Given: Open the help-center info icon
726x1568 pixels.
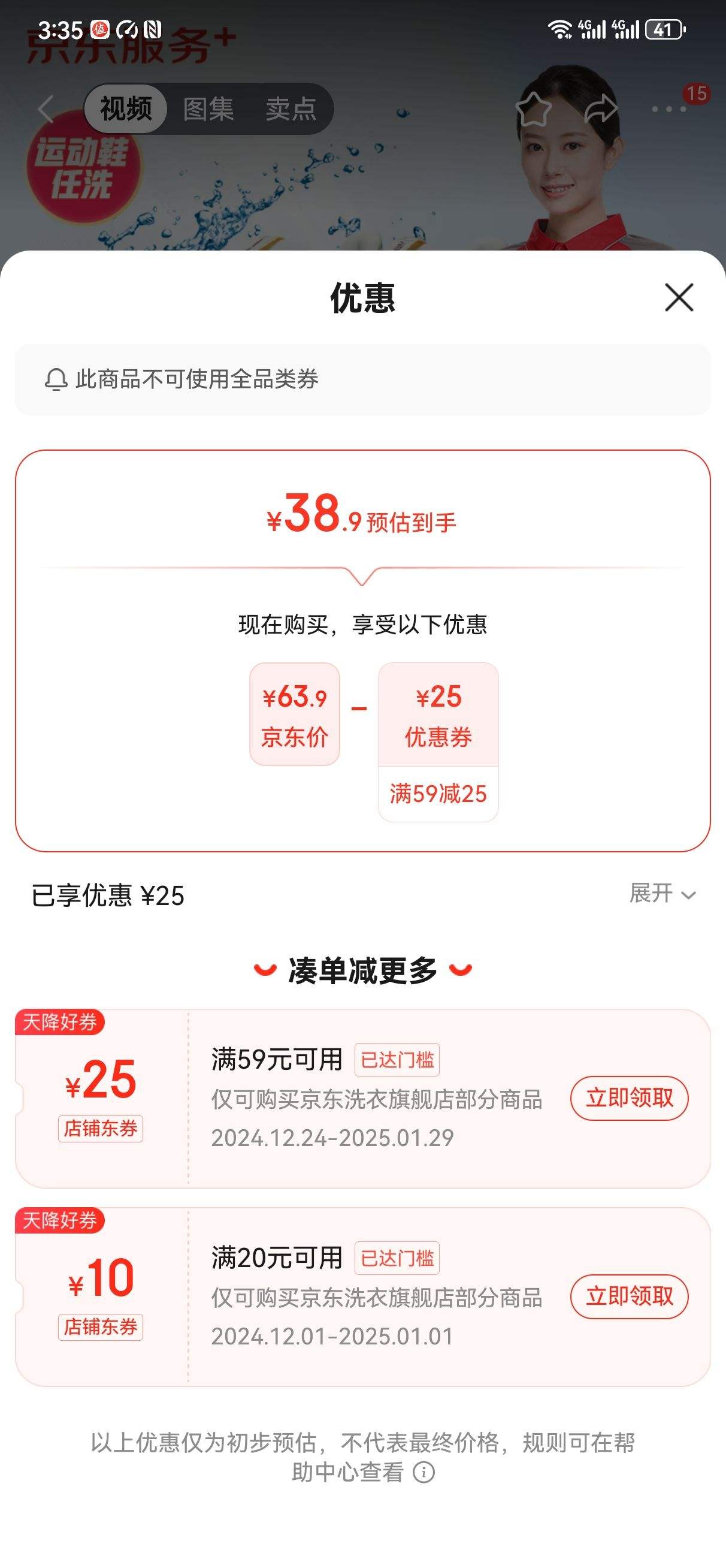Looking at the screenshot, I should 423,1473.
